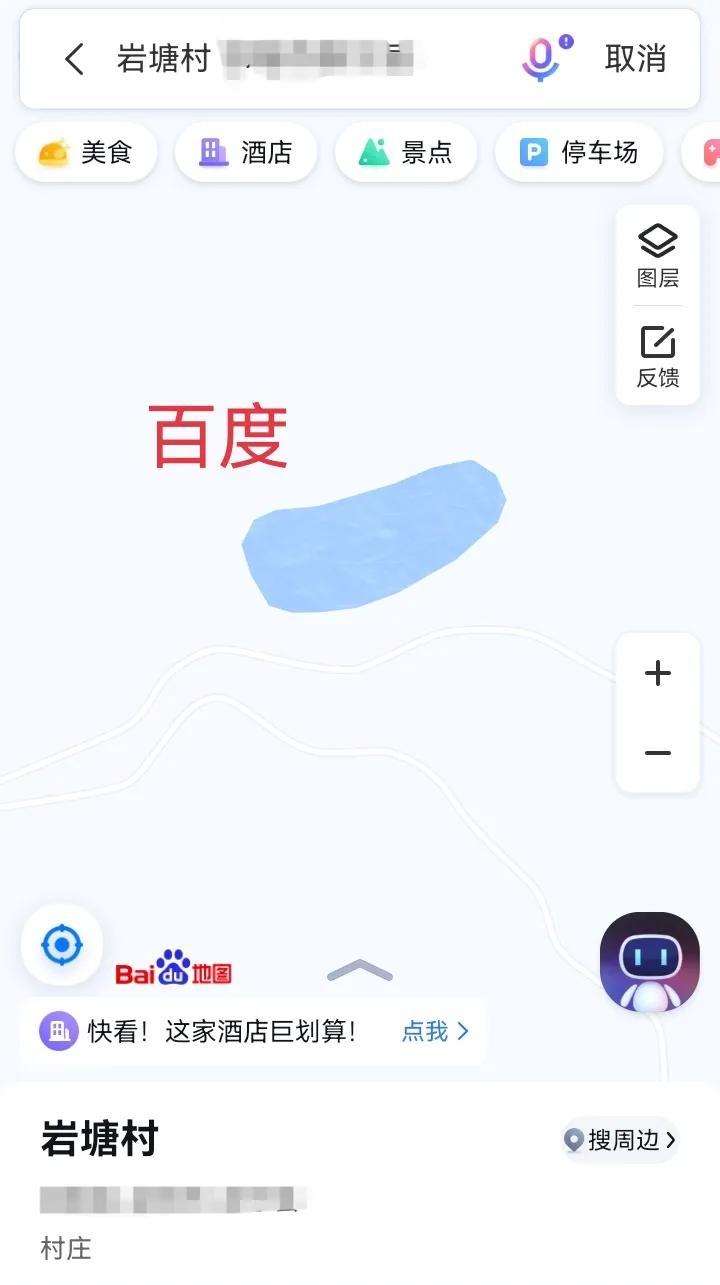Open 反馈 feedback
The height and width of the screenshot is (1285, 720).
[658, 356]
